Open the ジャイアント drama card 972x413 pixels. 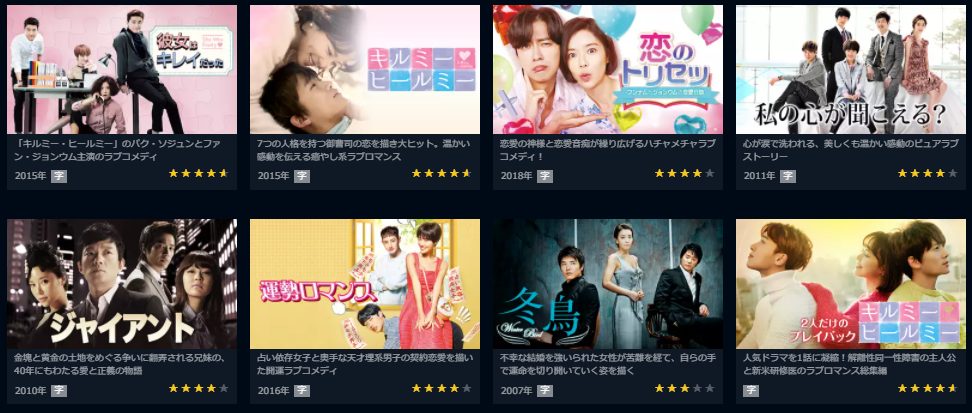point(122,284)
